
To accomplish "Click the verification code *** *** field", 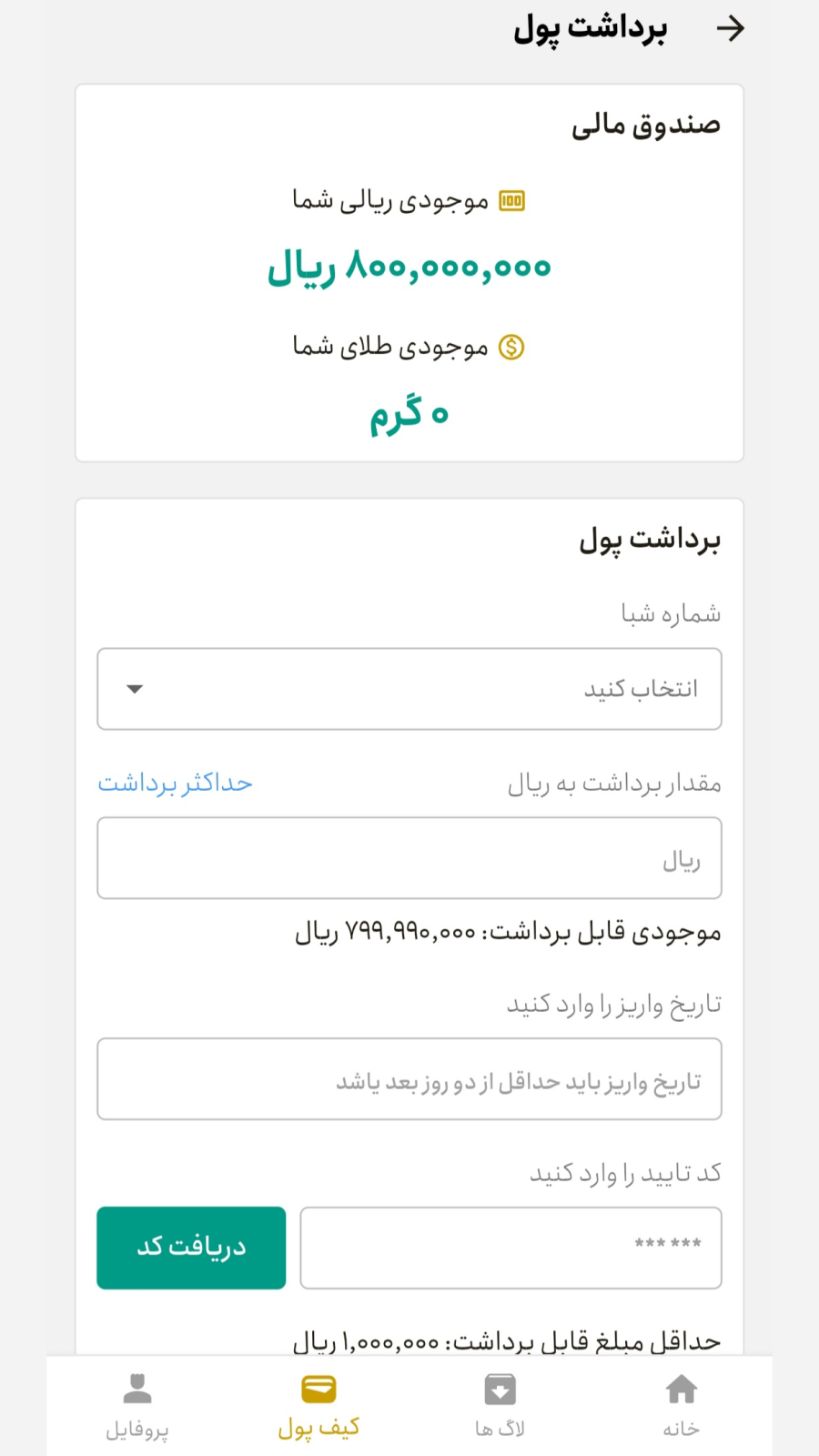I will pos(511,1248).
